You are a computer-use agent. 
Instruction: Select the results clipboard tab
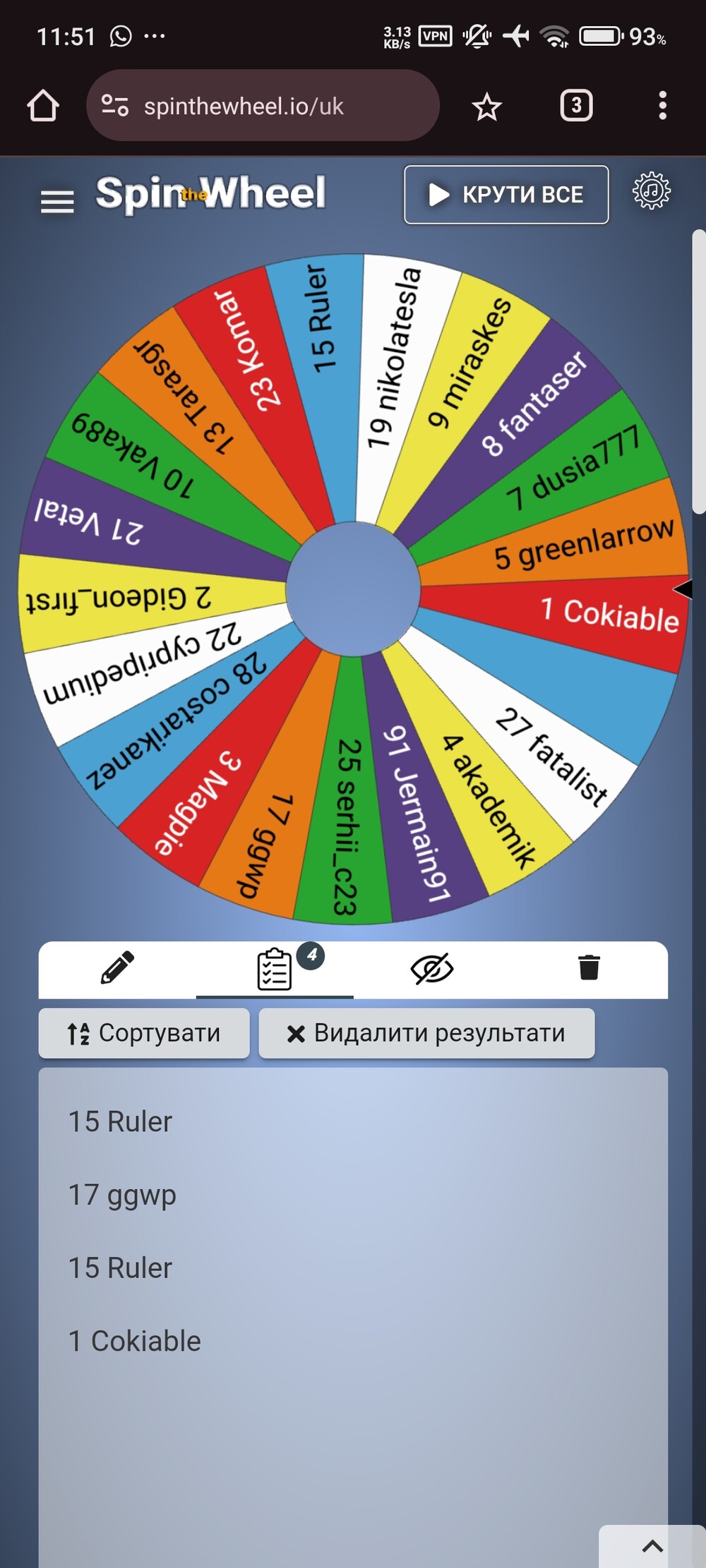pos(275,969)
